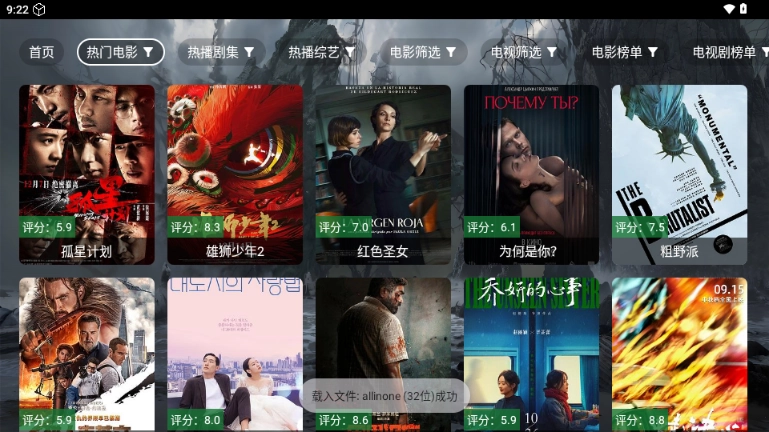Go to the 电视筛选 tab
The width and height of the screenshot is (769, 432).
(x=524, y=52)
